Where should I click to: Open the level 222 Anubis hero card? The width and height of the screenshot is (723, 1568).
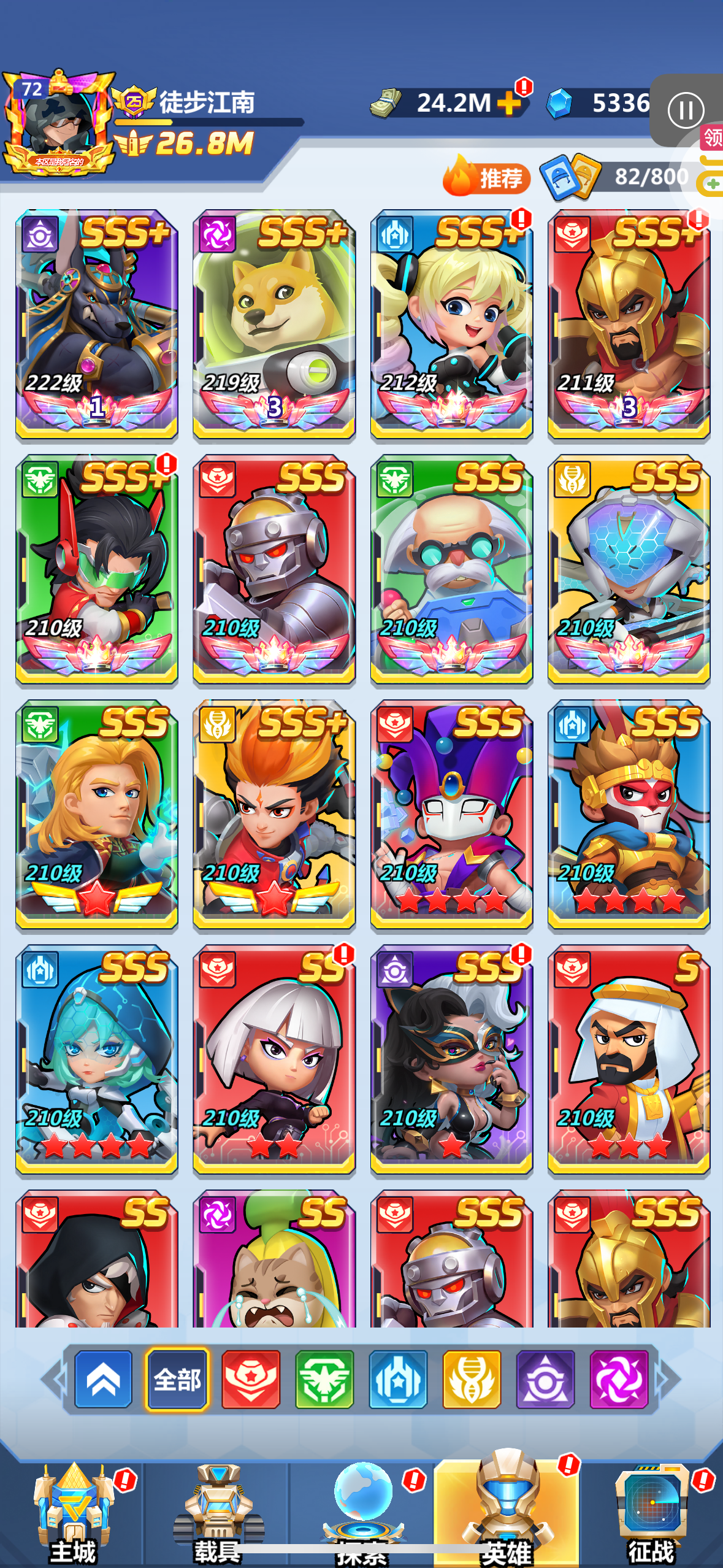click(96, 324)
